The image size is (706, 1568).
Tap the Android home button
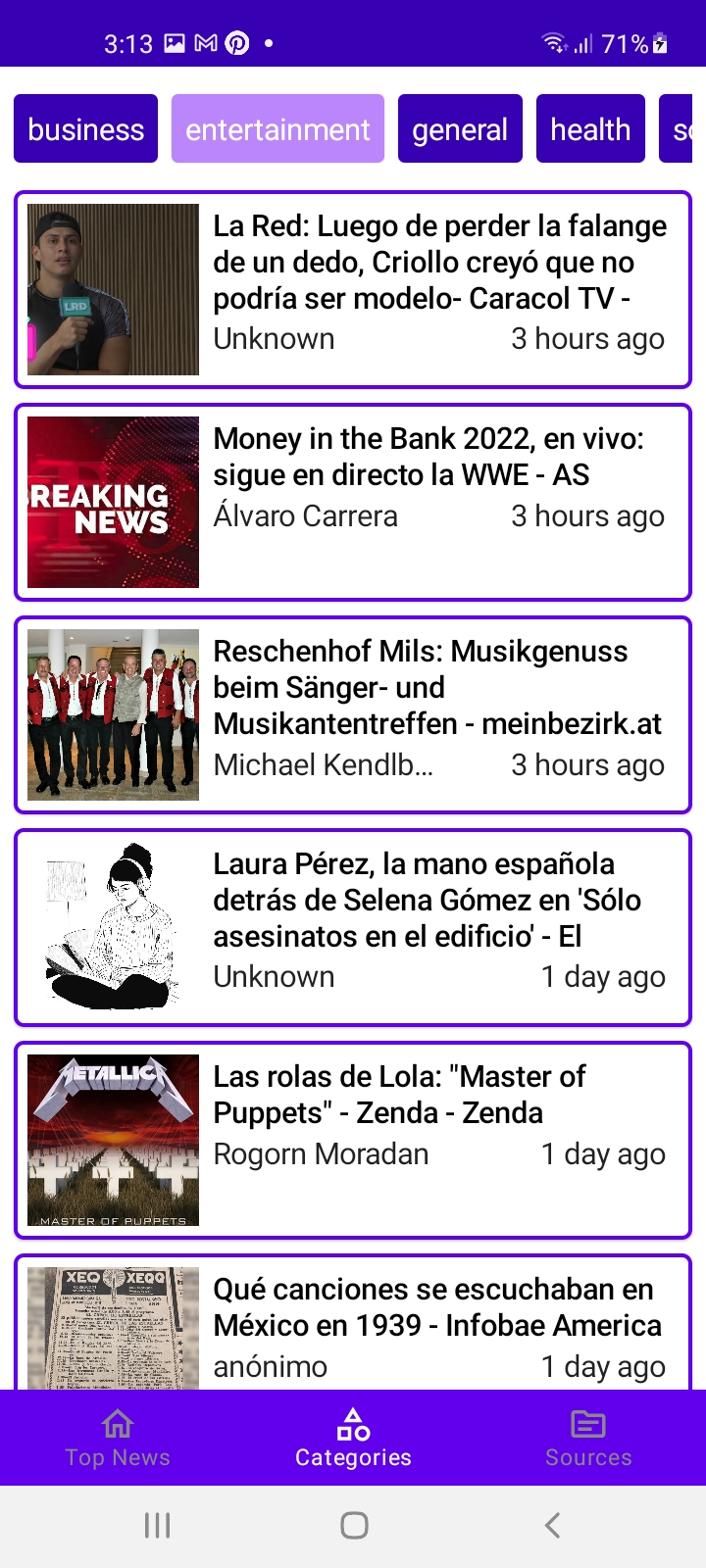click(x=353, y=1525)
